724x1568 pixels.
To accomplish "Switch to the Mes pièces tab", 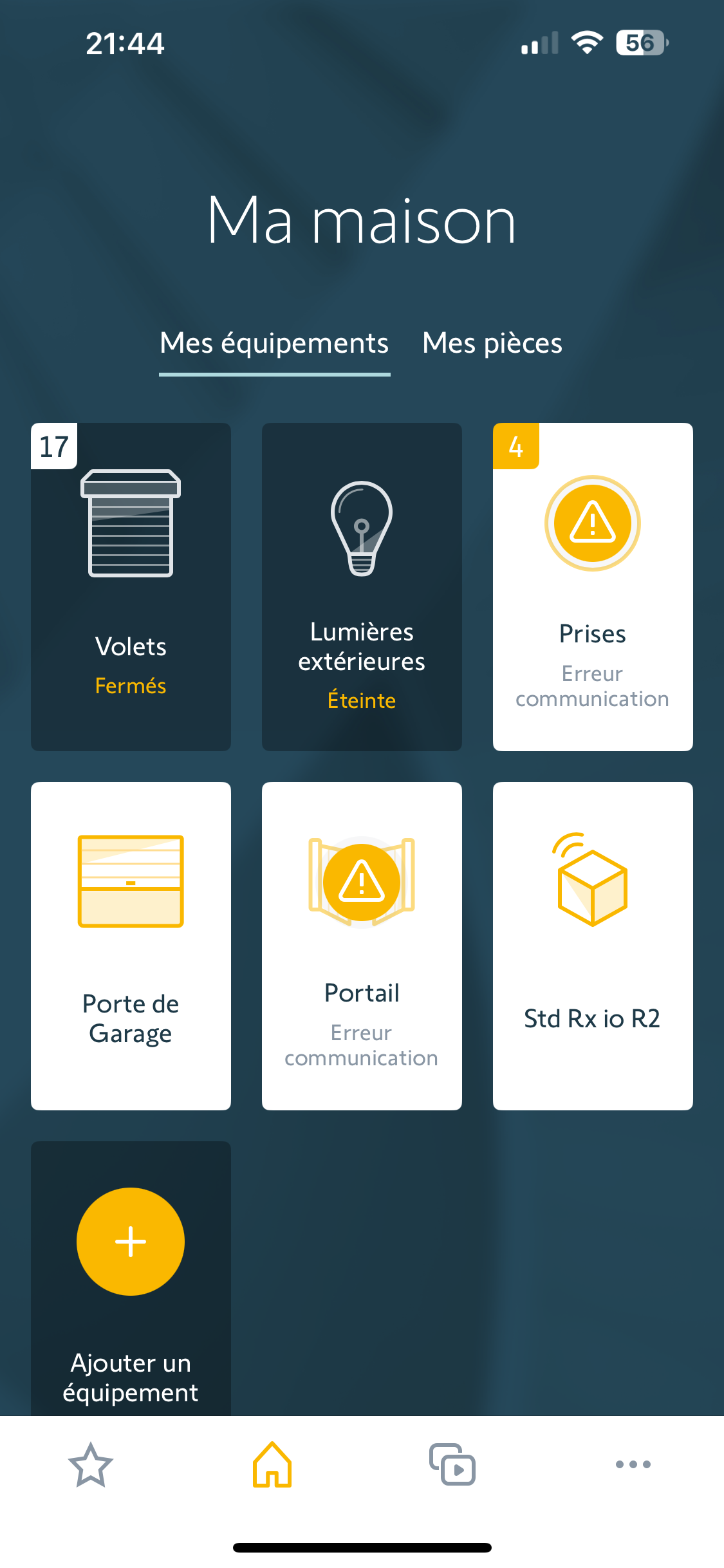I will point(492,343).
